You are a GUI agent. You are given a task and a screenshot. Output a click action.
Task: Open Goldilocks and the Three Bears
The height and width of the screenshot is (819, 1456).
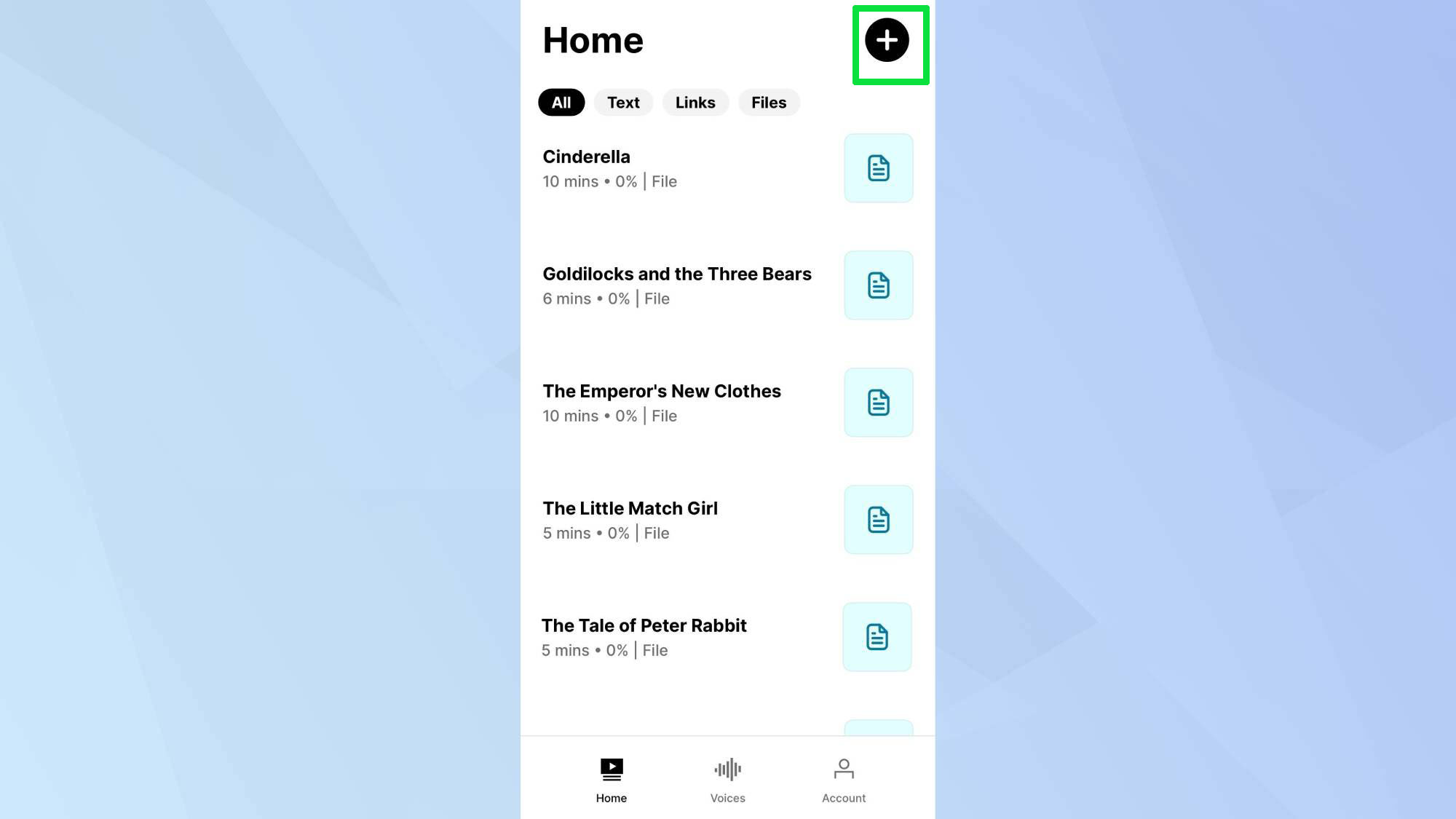[676, 274]
